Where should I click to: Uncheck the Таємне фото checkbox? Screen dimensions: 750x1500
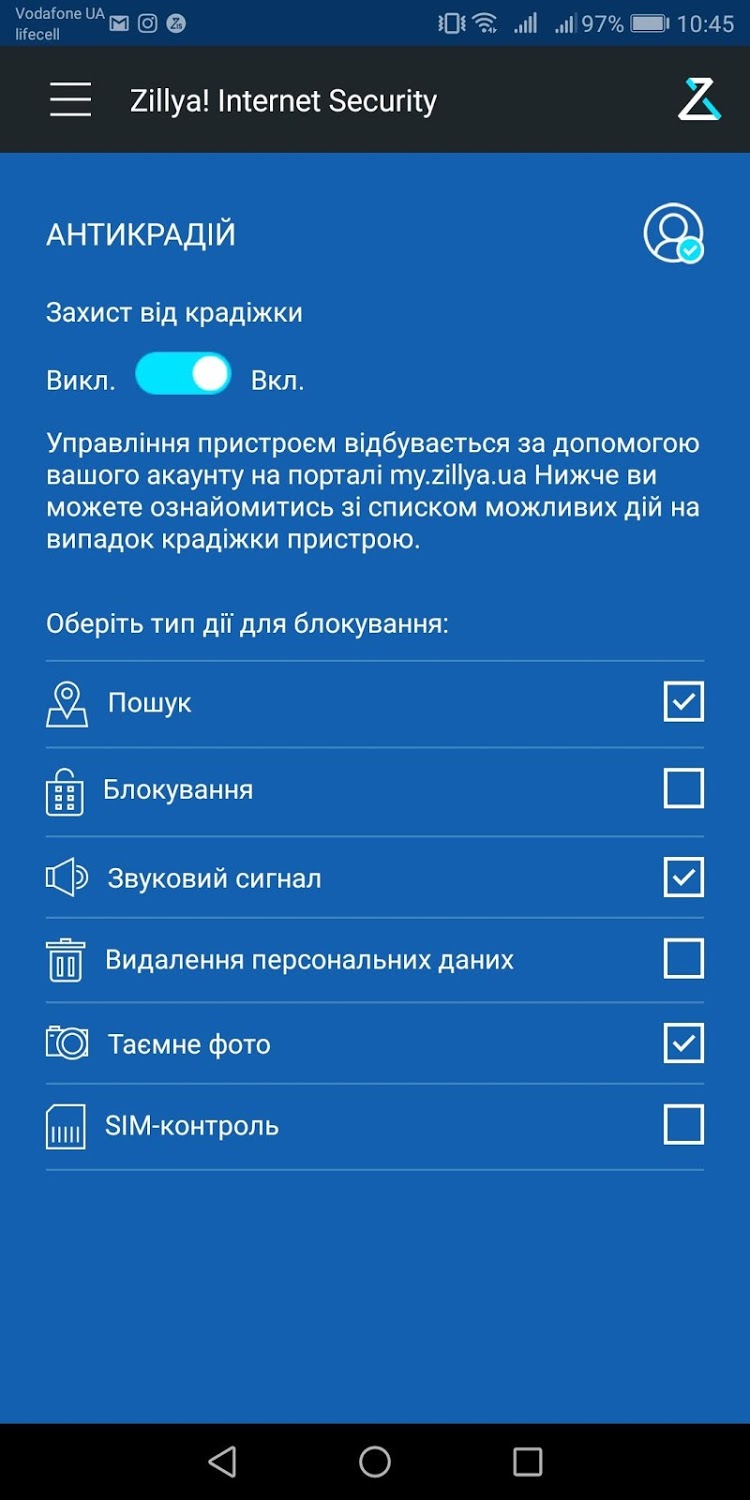pos(684,1043)
